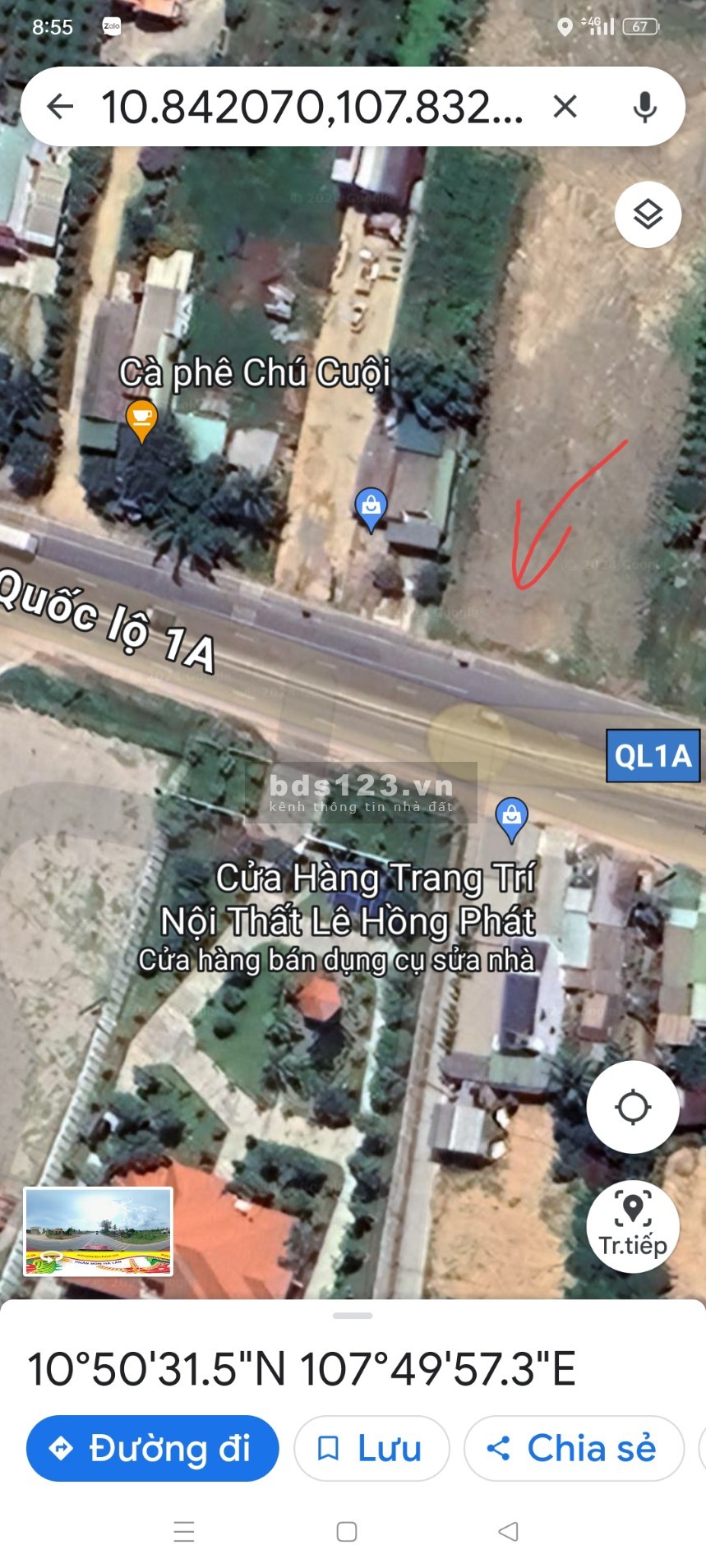Tap the coordinates search field

coord(312,107)
